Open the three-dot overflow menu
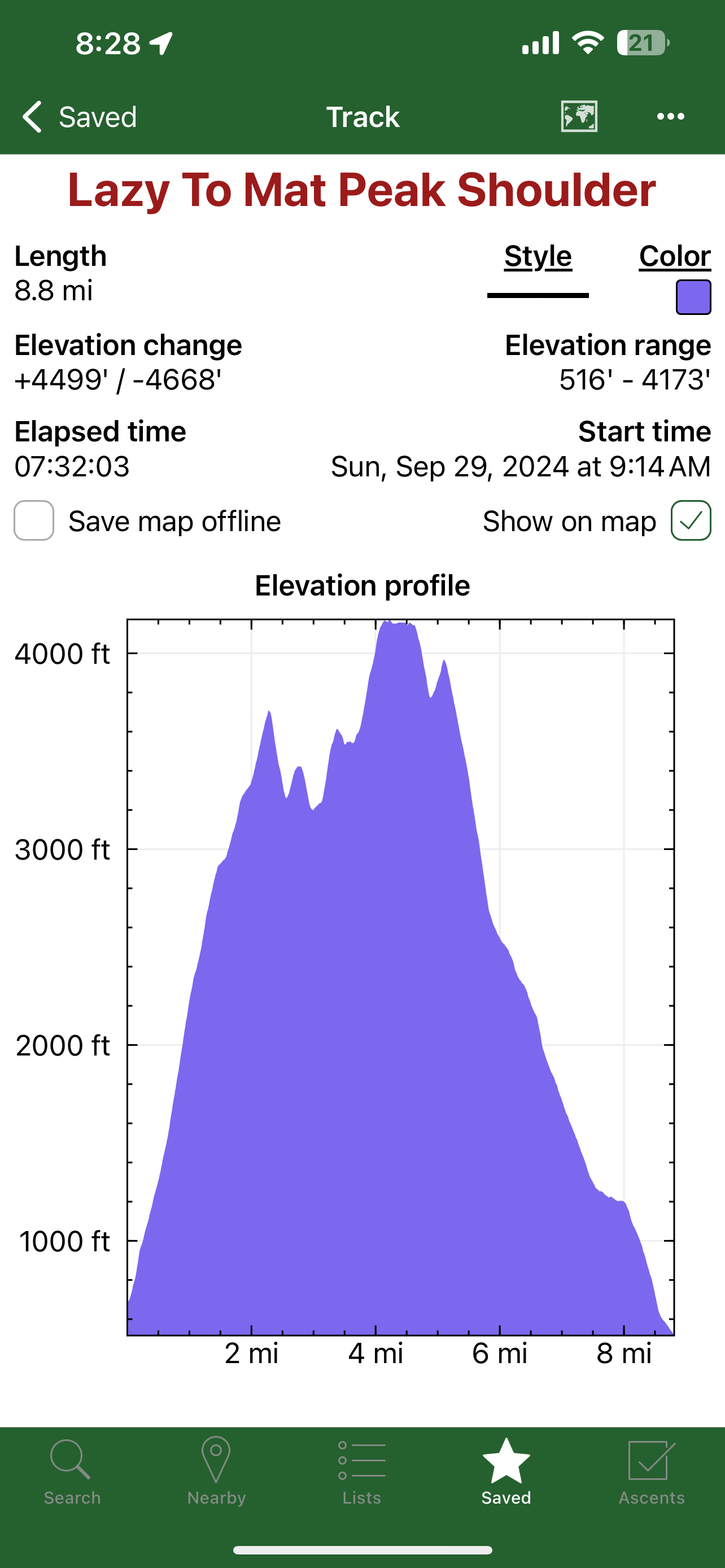 (x=670, y=116)
